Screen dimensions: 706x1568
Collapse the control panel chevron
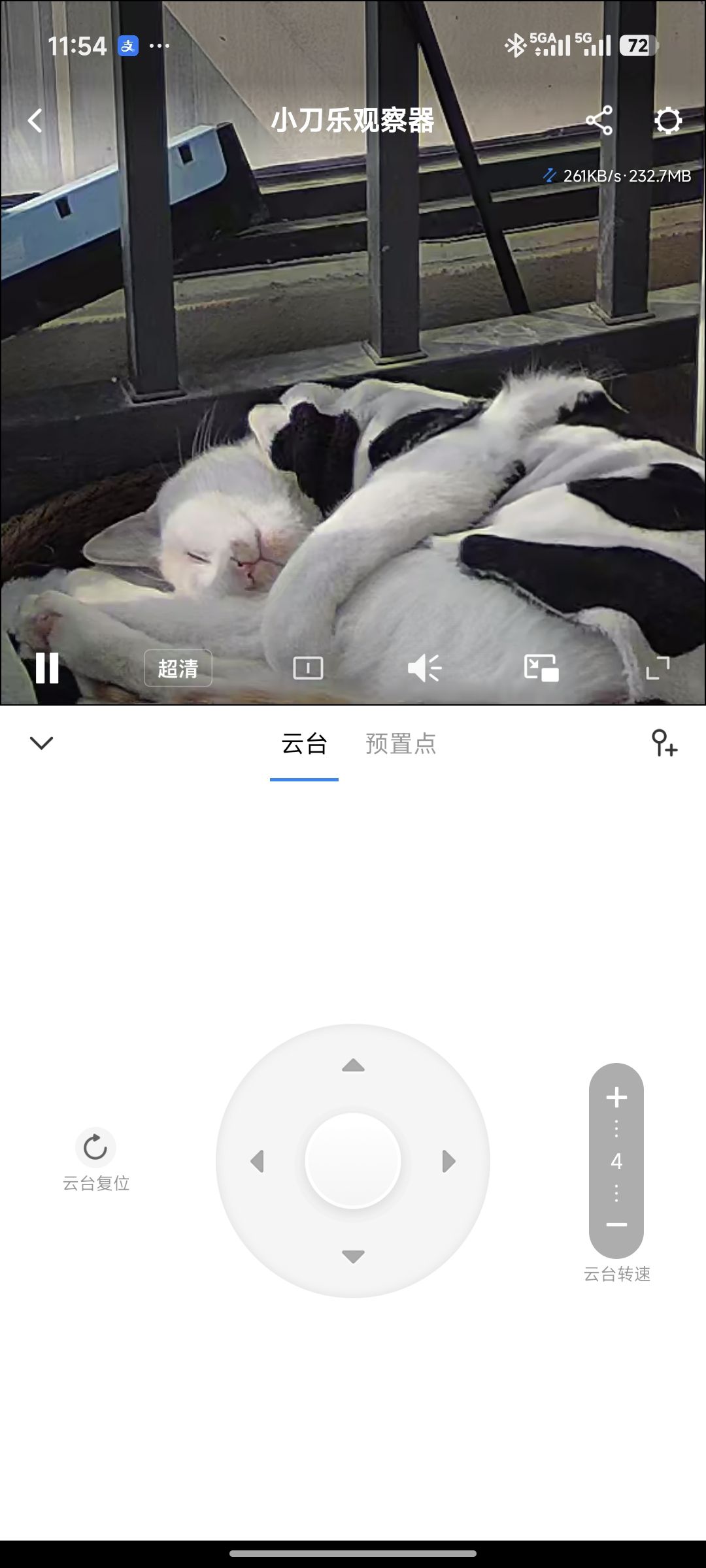point(41,743)
